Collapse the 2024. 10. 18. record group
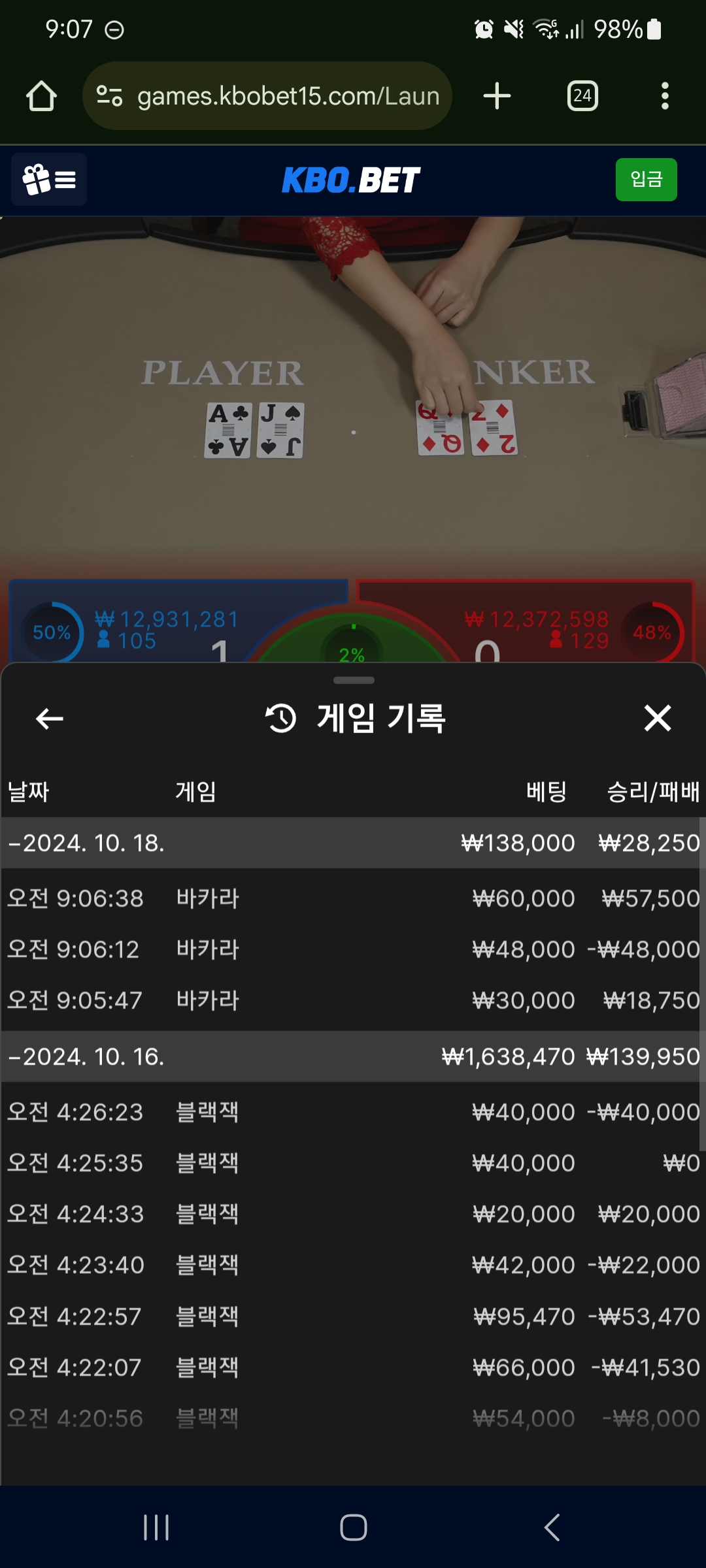Viewport: 706px width, 1568px height. (x=86, y=843)
